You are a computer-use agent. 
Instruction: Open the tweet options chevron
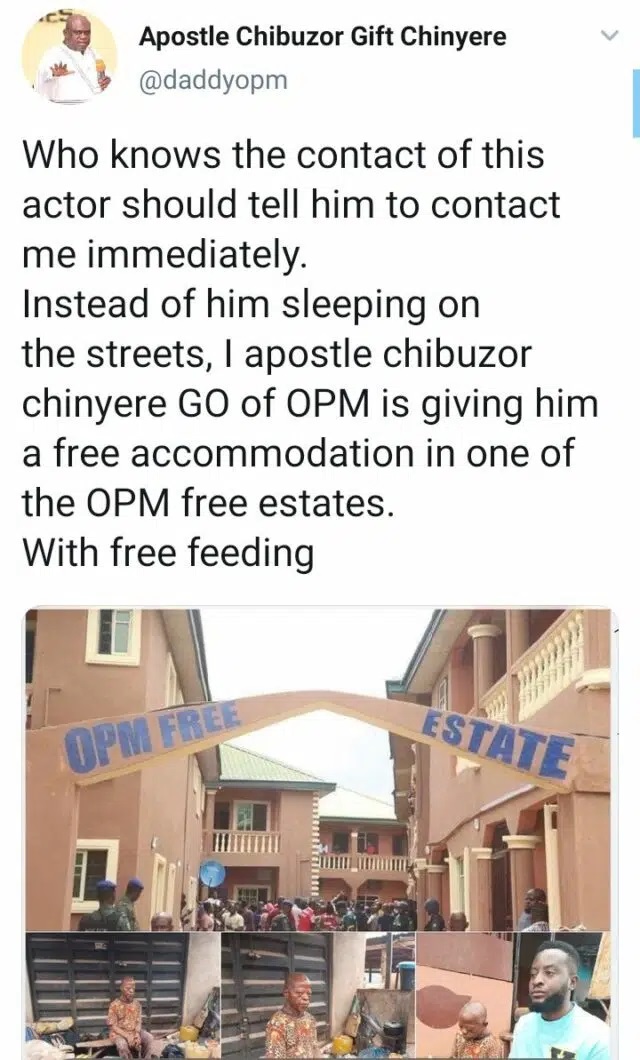pyautogui.click(x=608, y=37)
